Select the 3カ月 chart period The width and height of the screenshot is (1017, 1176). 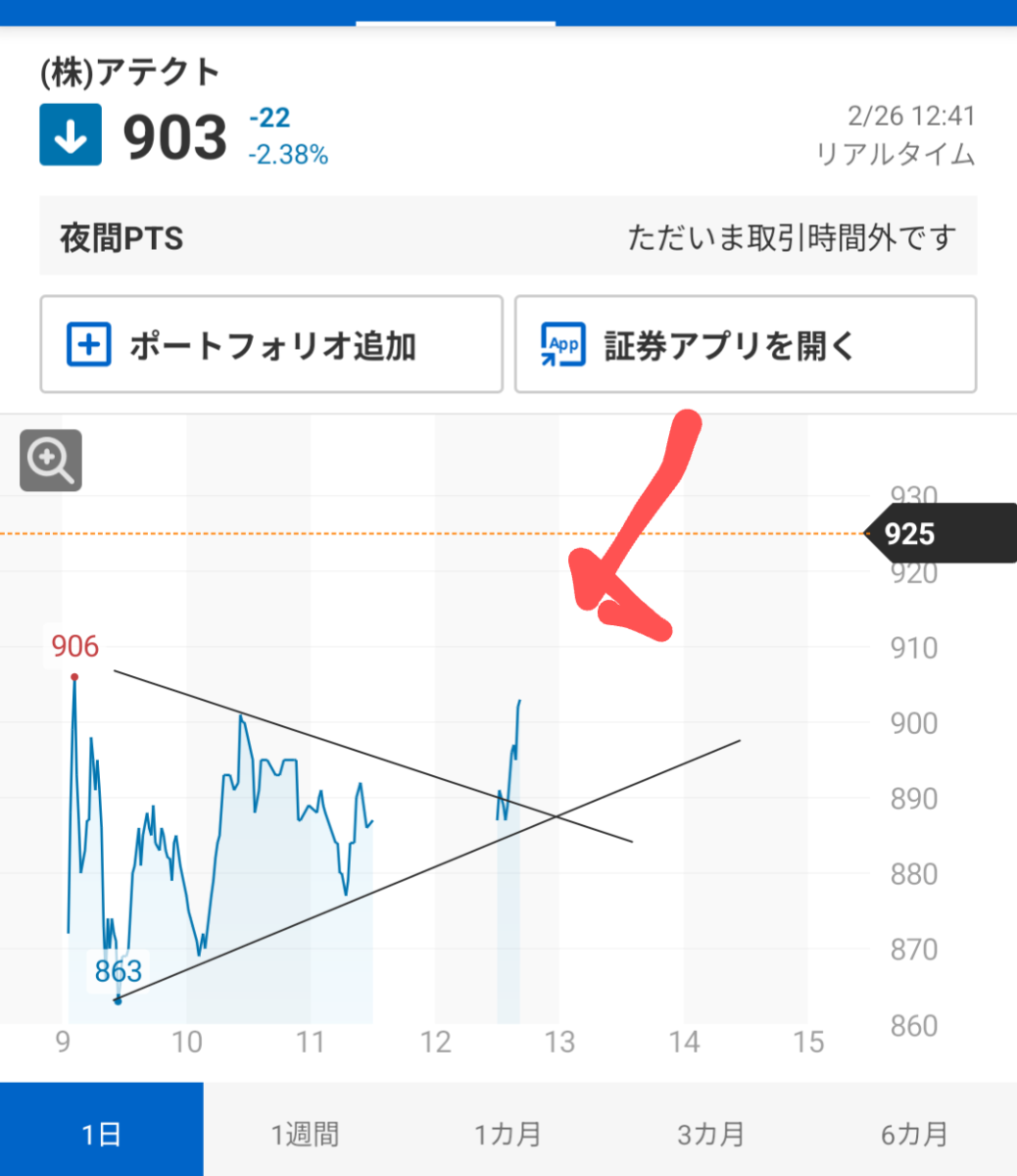[711, 1133]
